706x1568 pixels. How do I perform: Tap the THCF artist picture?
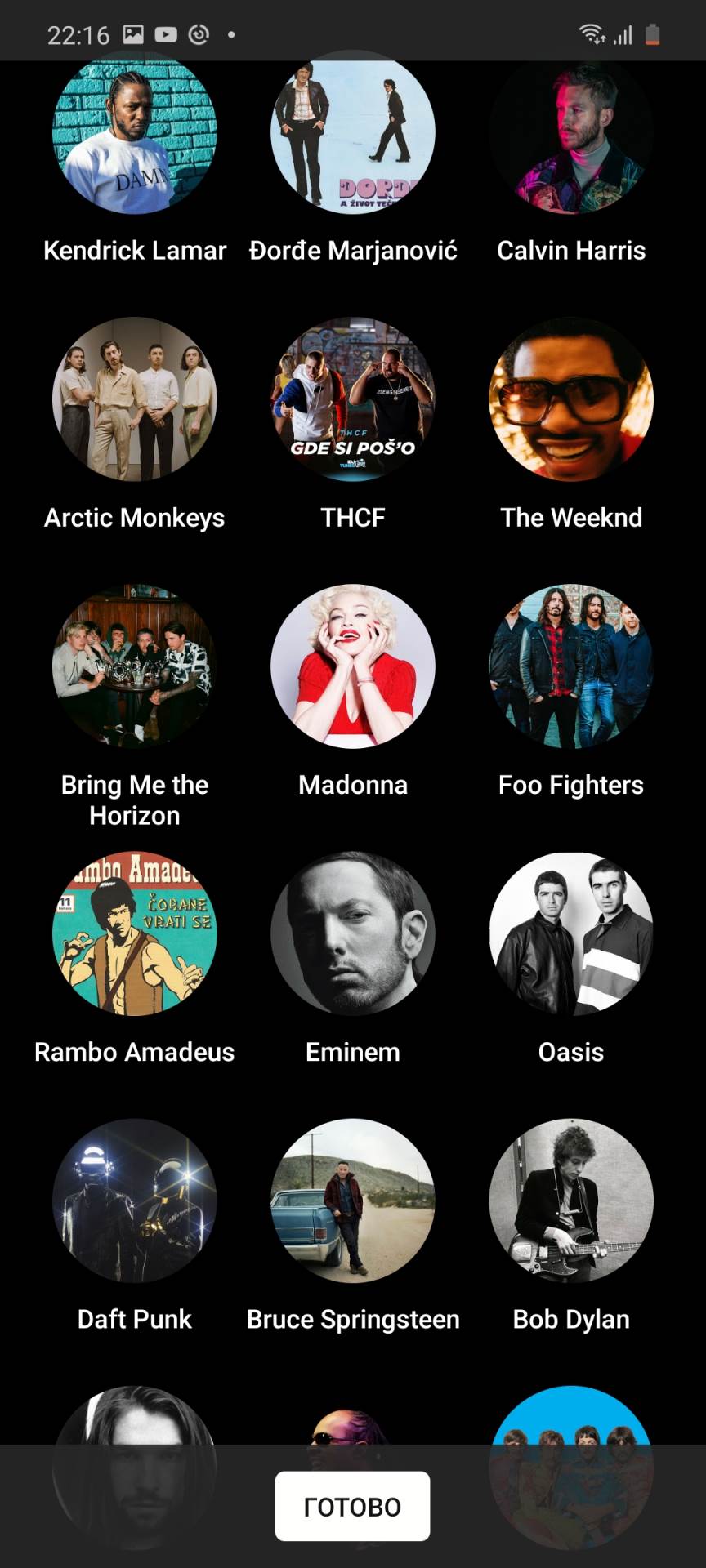[353, 399]
